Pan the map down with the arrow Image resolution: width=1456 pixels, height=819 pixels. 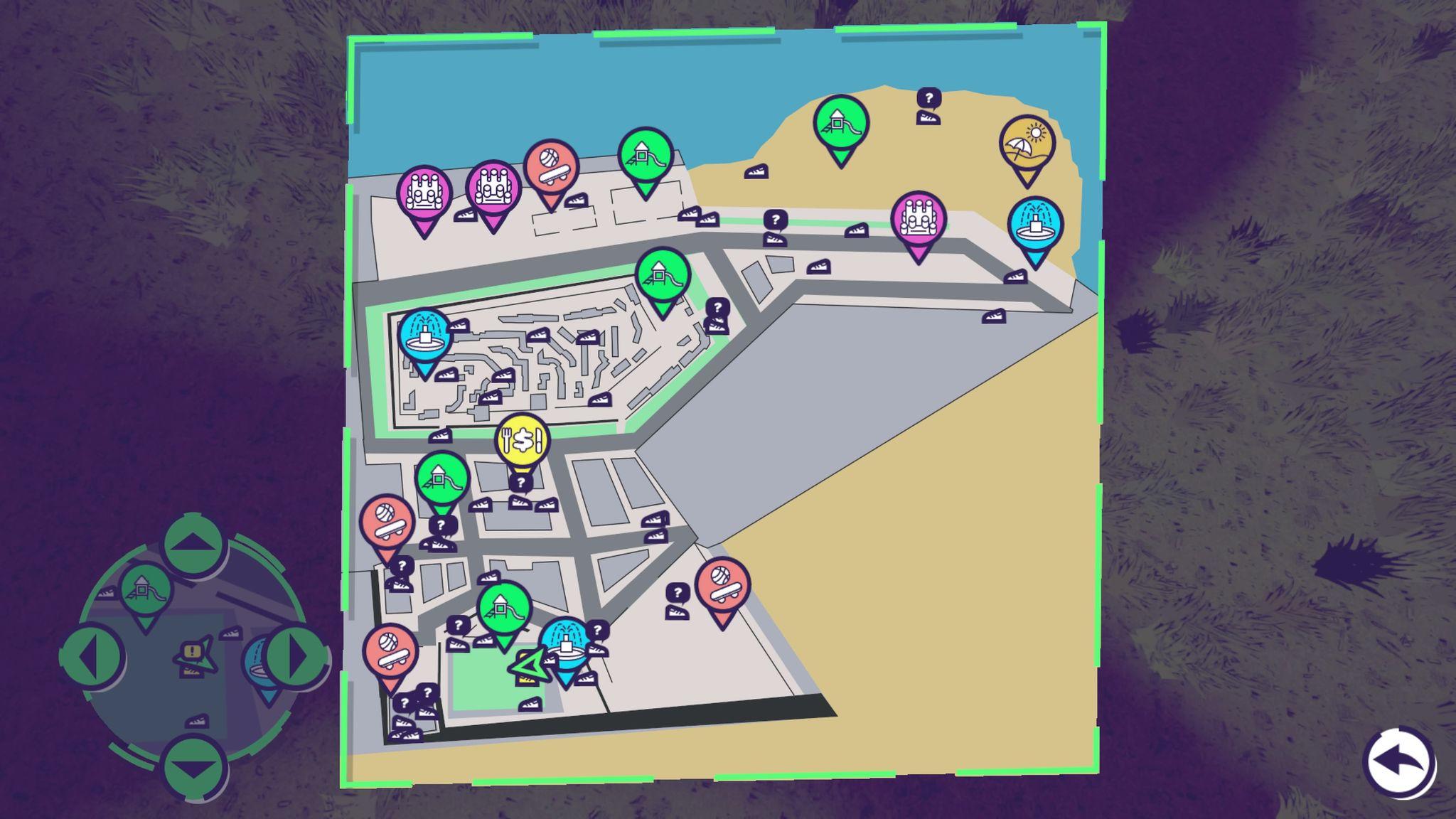tap(195, 767)
